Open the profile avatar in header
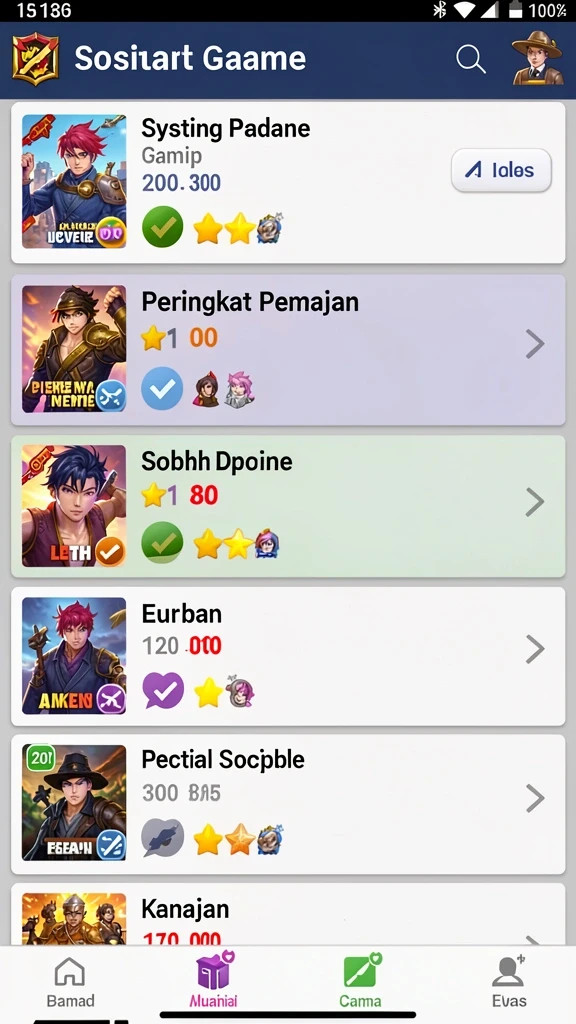The width and height of the screenshot is (576, 1024). [x=537, y=57]
